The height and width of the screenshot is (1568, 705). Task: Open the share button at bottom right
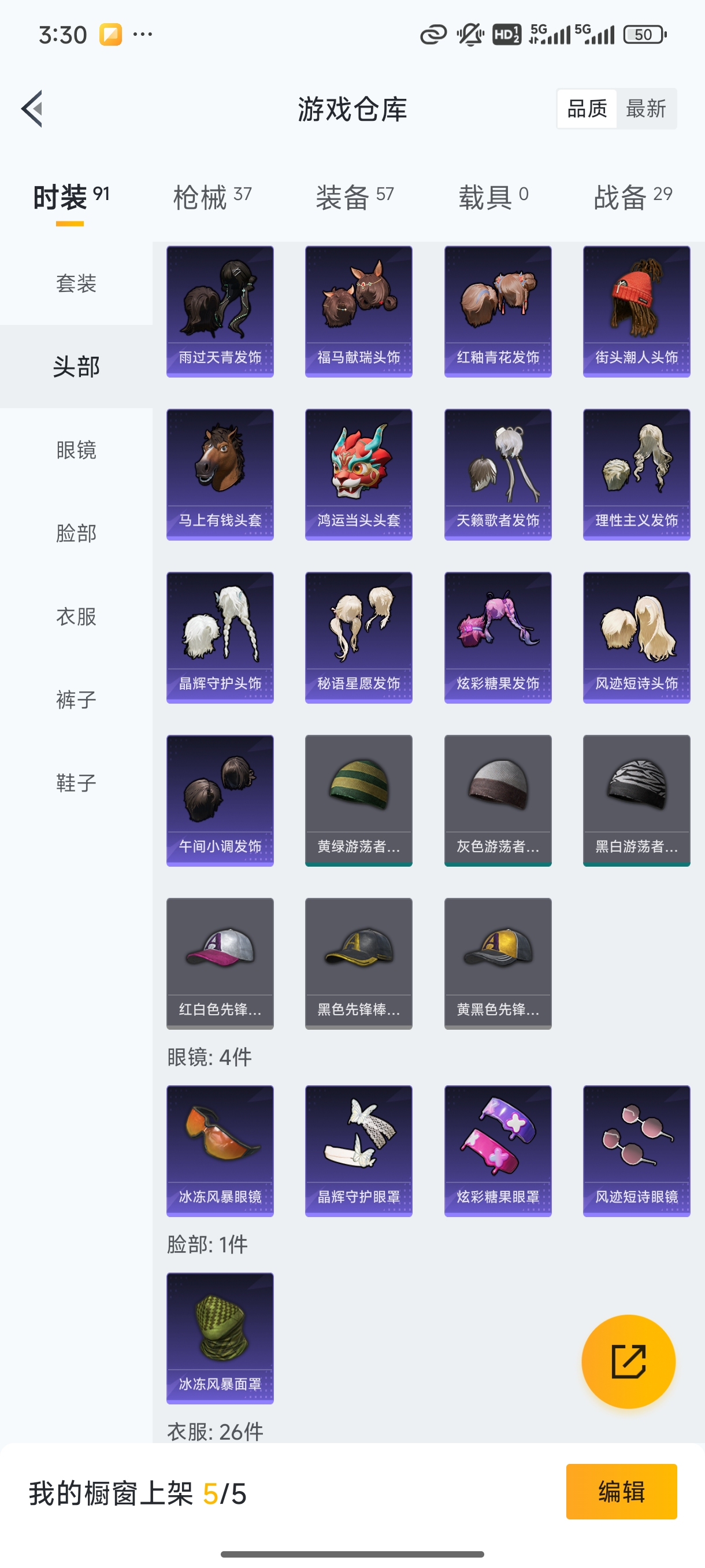tap(629, 1362)
